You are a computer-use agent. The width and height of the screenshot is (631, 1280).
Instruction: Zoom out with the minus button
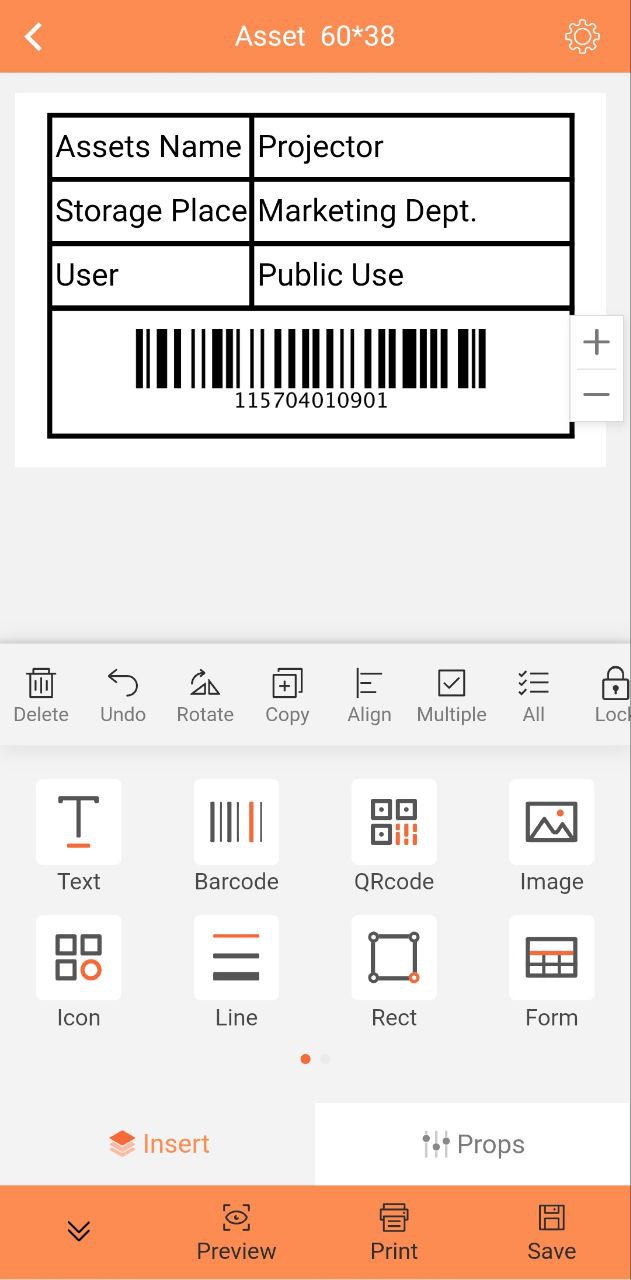(x=596, y=395)
